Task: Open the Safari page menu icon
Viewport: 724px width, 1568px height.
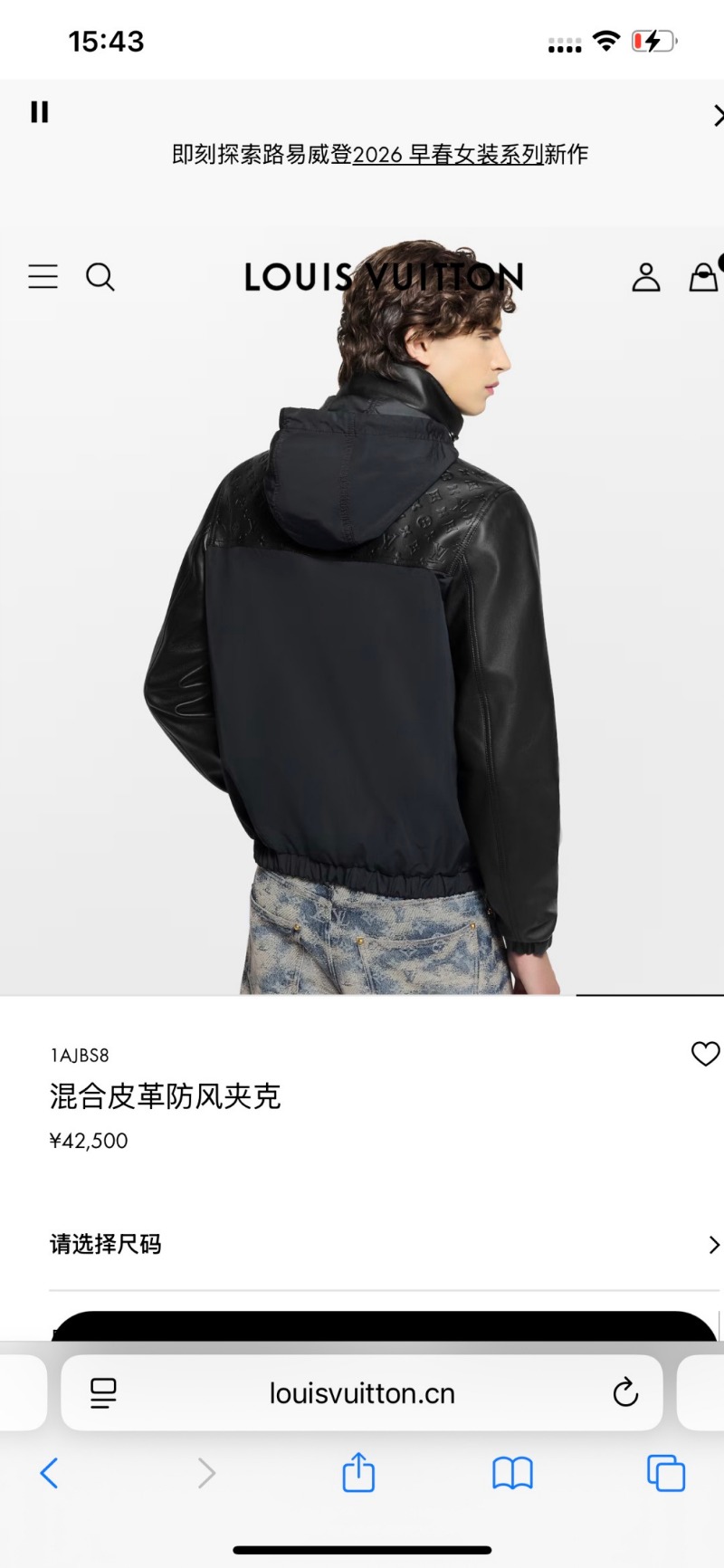Action: (104, 1392)
